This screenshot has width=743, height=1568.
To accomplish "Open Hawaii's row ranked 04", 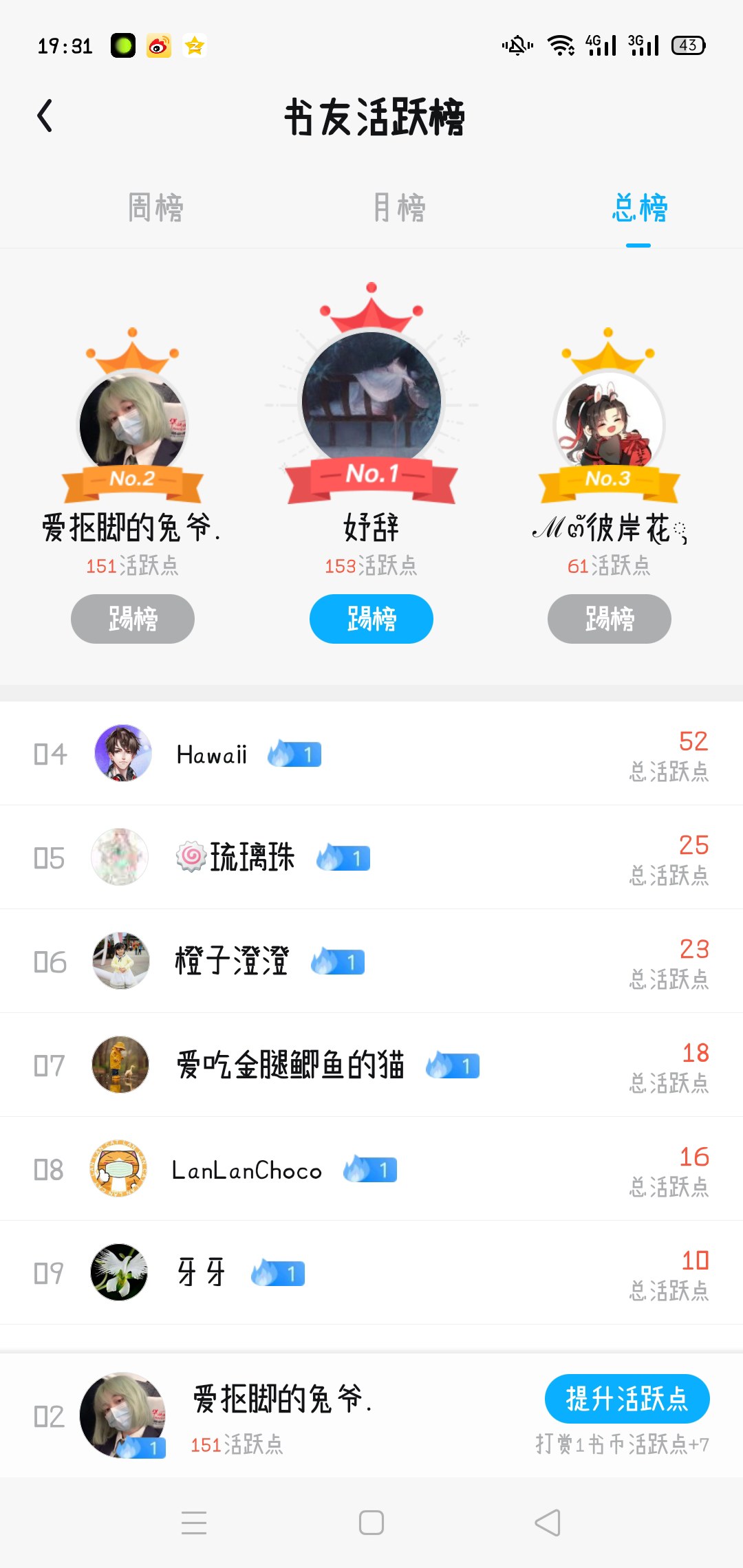I will (371, 753).
